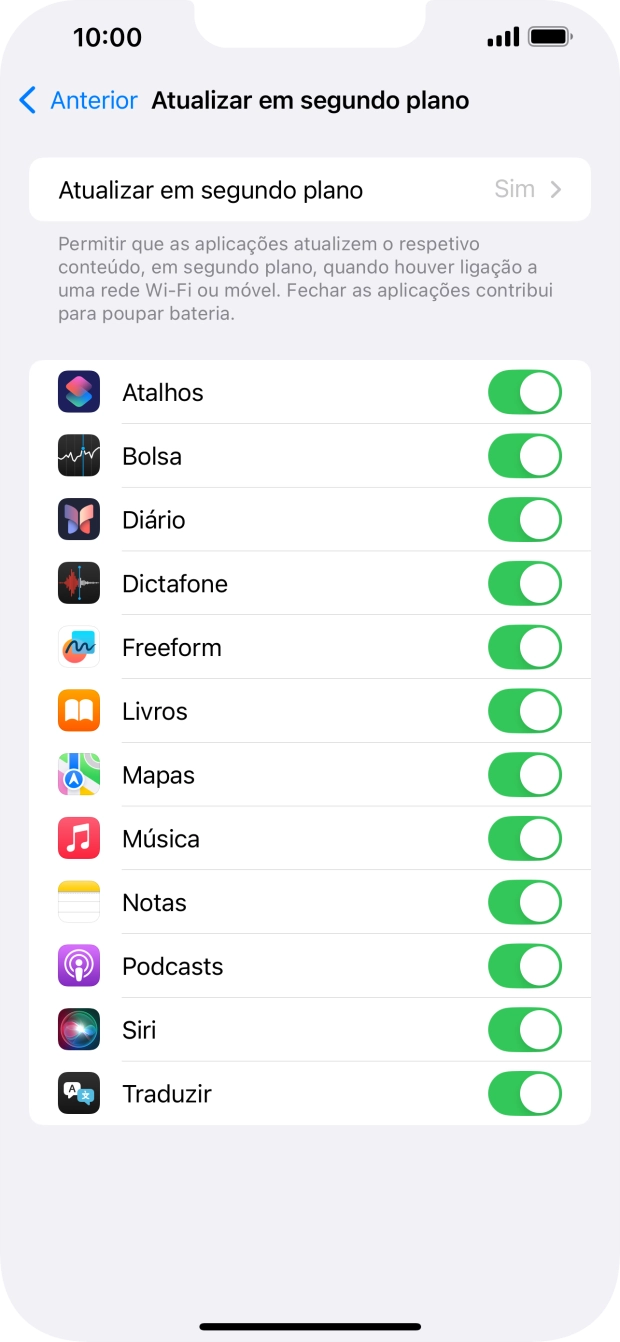Turn off Podcasts background refresh
620x1342 pixels.
(x=524, y=967)
